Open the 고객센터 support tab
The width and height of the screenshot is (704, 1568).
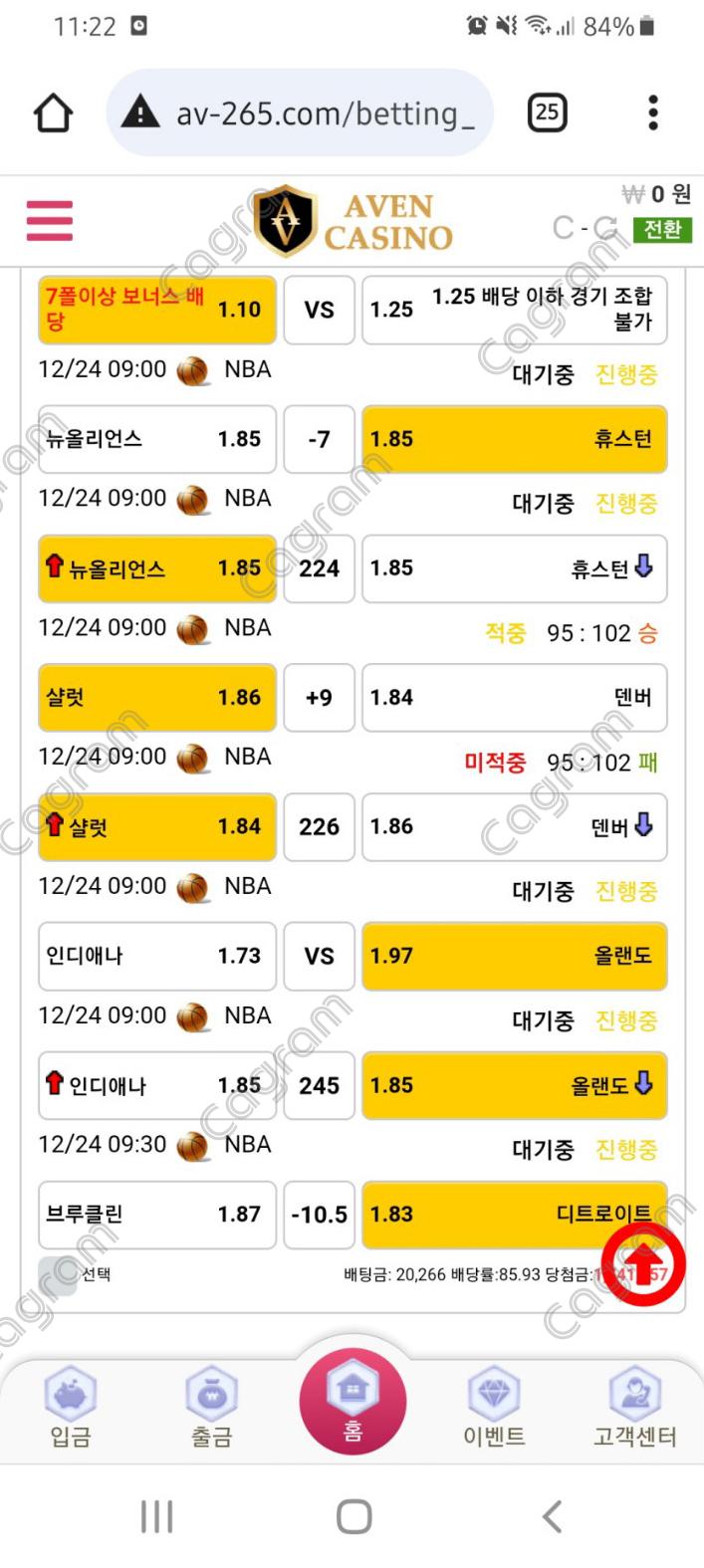pos(634,1409)
